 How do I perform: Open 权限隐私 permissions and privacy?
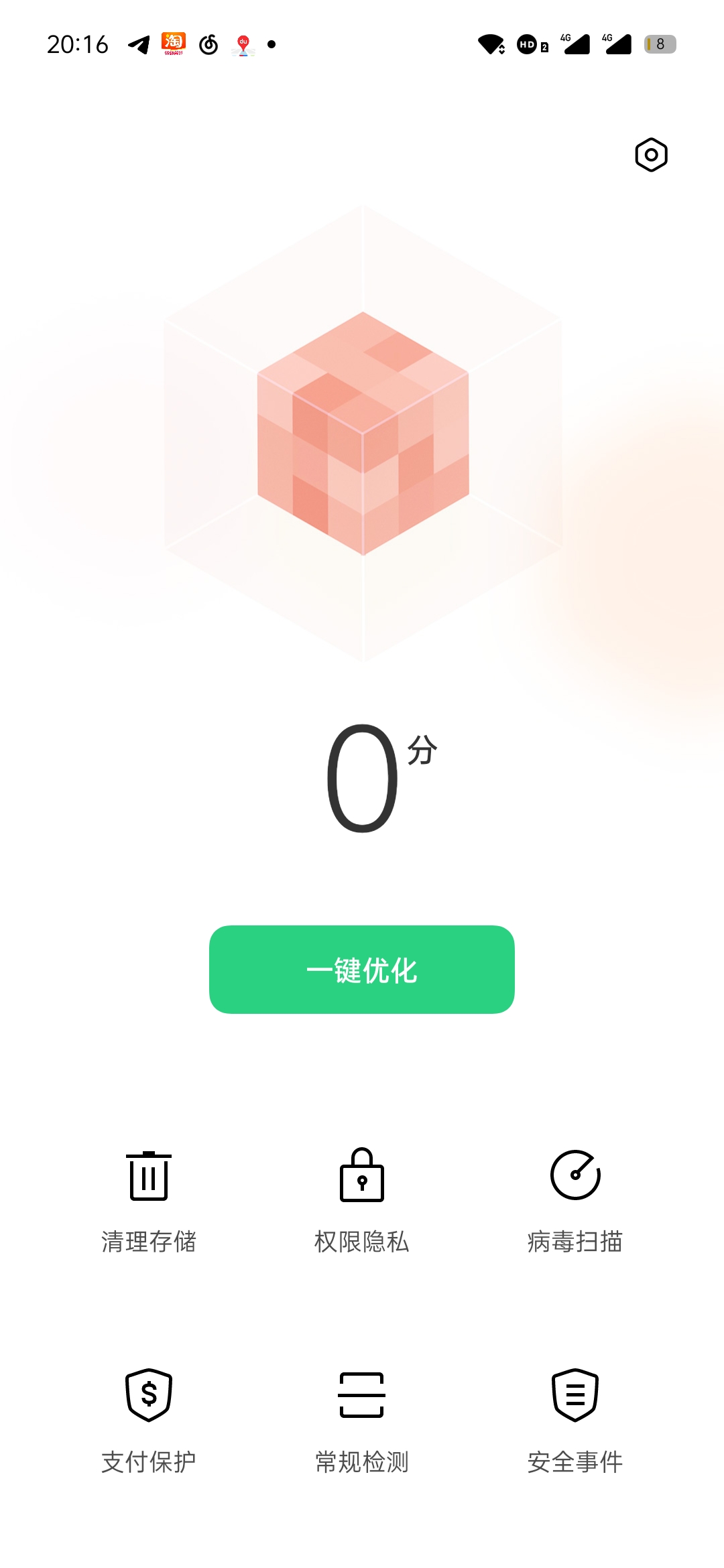click(x=362, y=1199)
